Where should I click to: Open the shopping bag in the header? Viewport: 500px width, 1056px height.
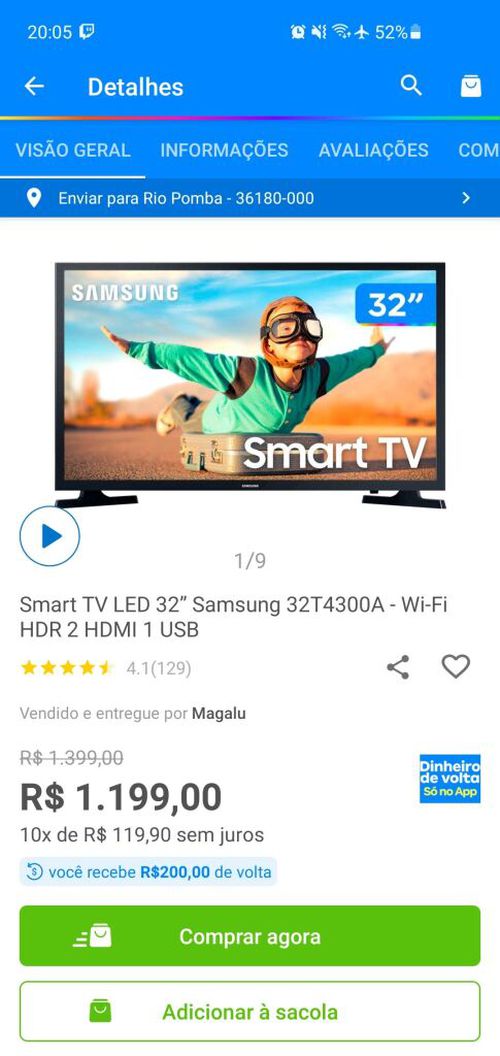[471, 86]
